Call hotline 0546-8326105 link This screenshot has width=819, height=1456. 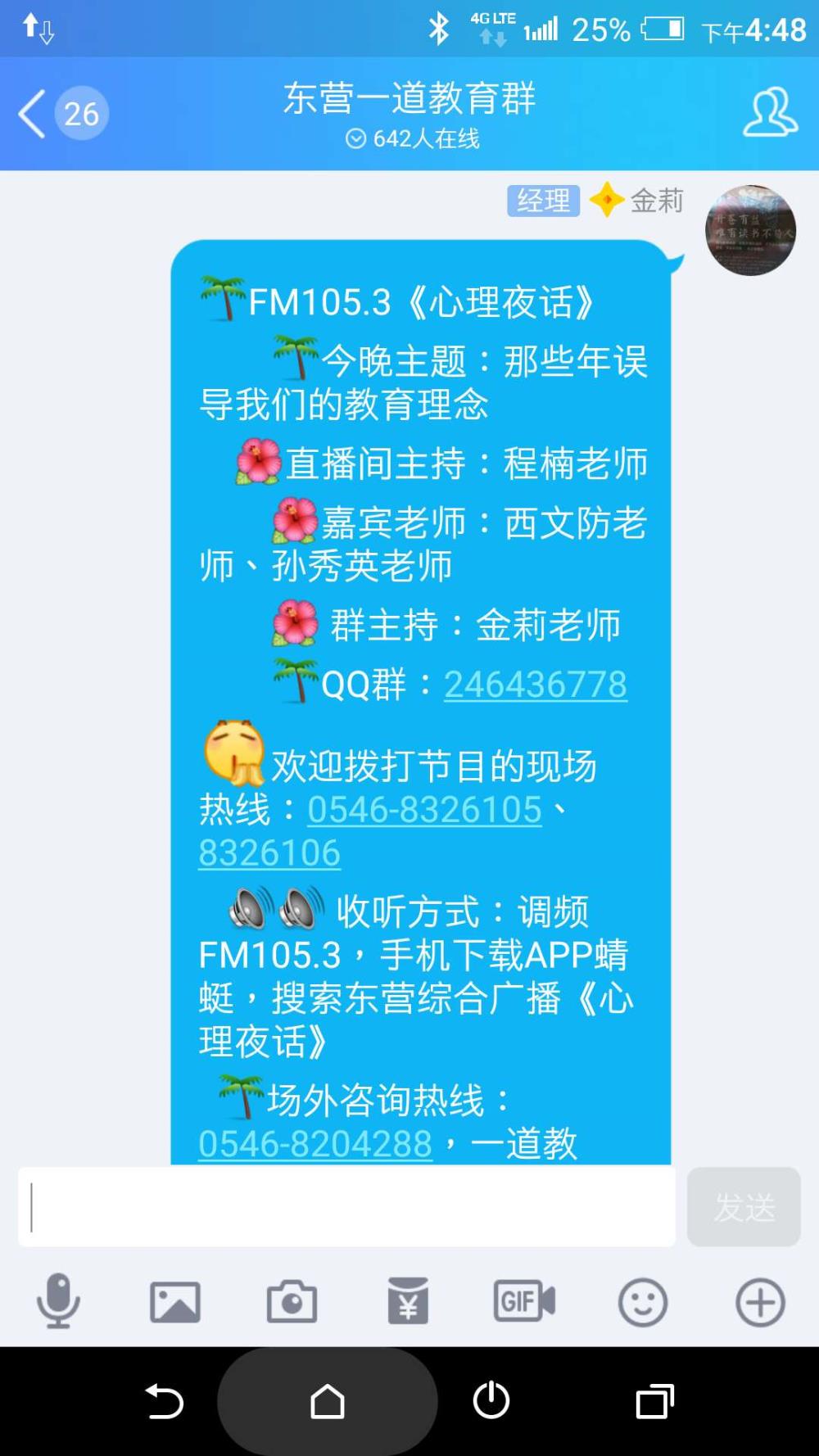click(x=424, y=809)
